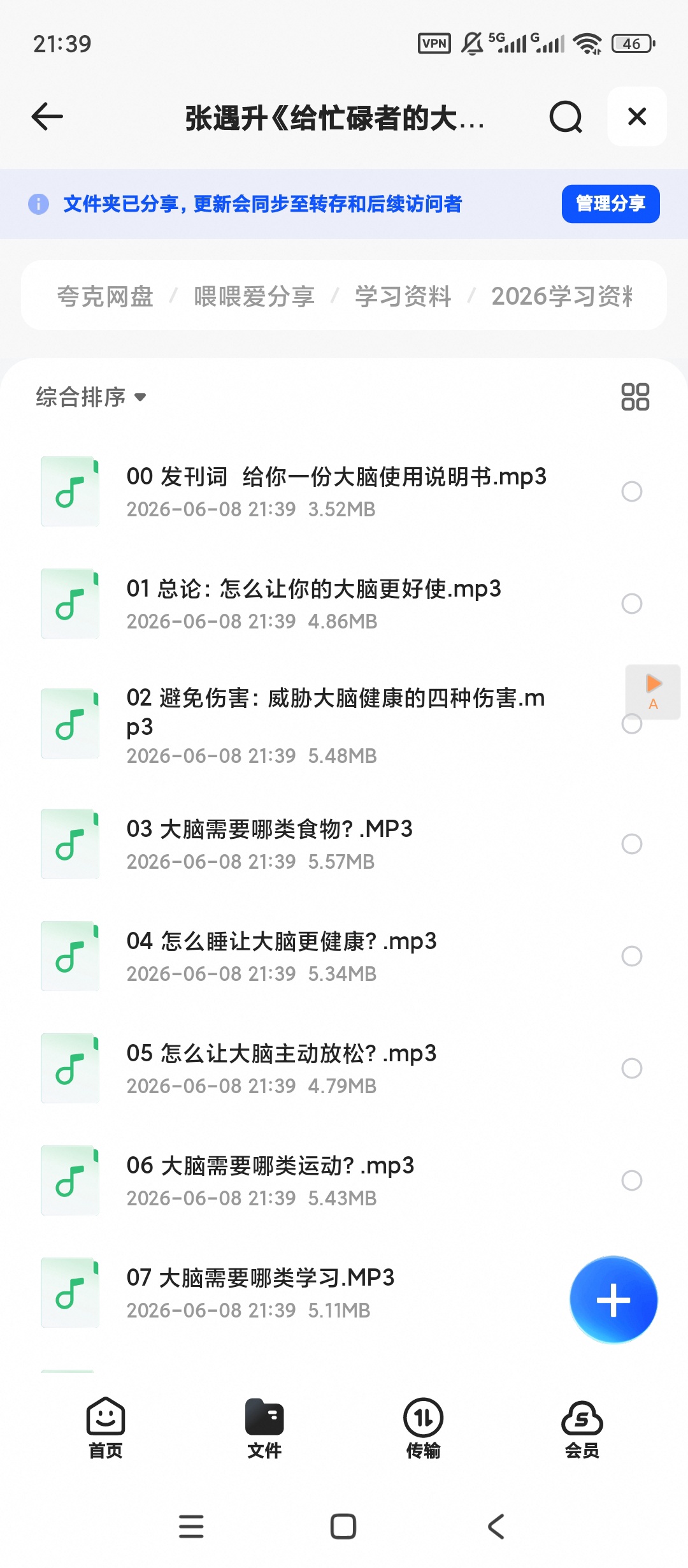This screenshot has height=1568, width=688.
Task: Open the 会员 tab
Action: coord(582,1428)
